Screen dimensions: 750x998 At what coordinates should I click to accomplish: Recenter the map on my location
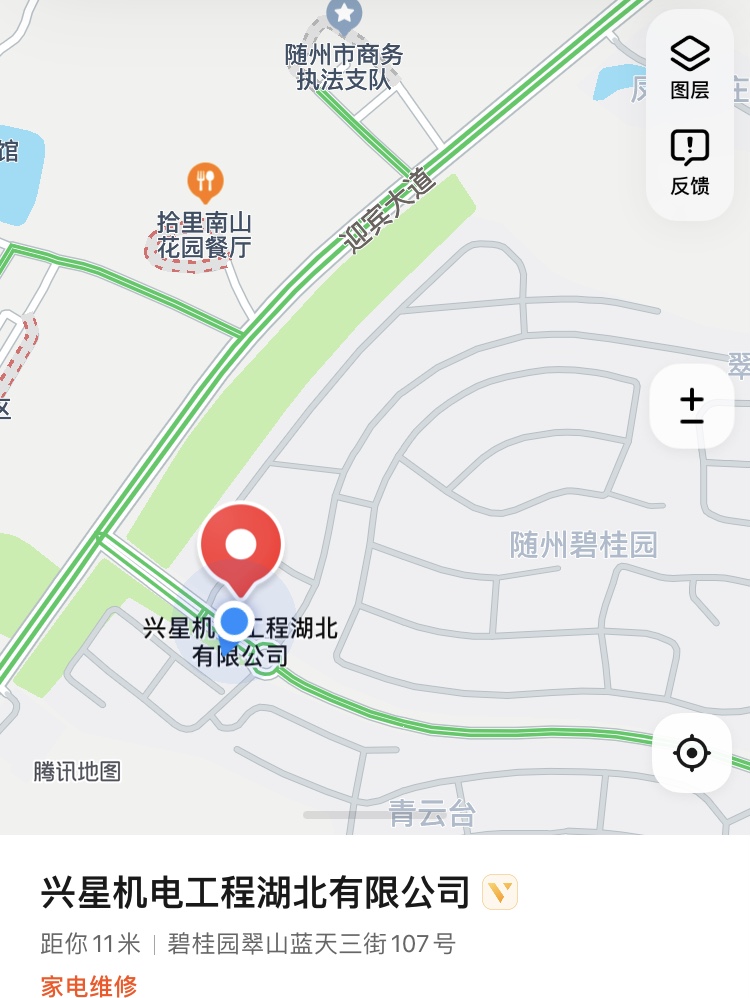point(692,752)
